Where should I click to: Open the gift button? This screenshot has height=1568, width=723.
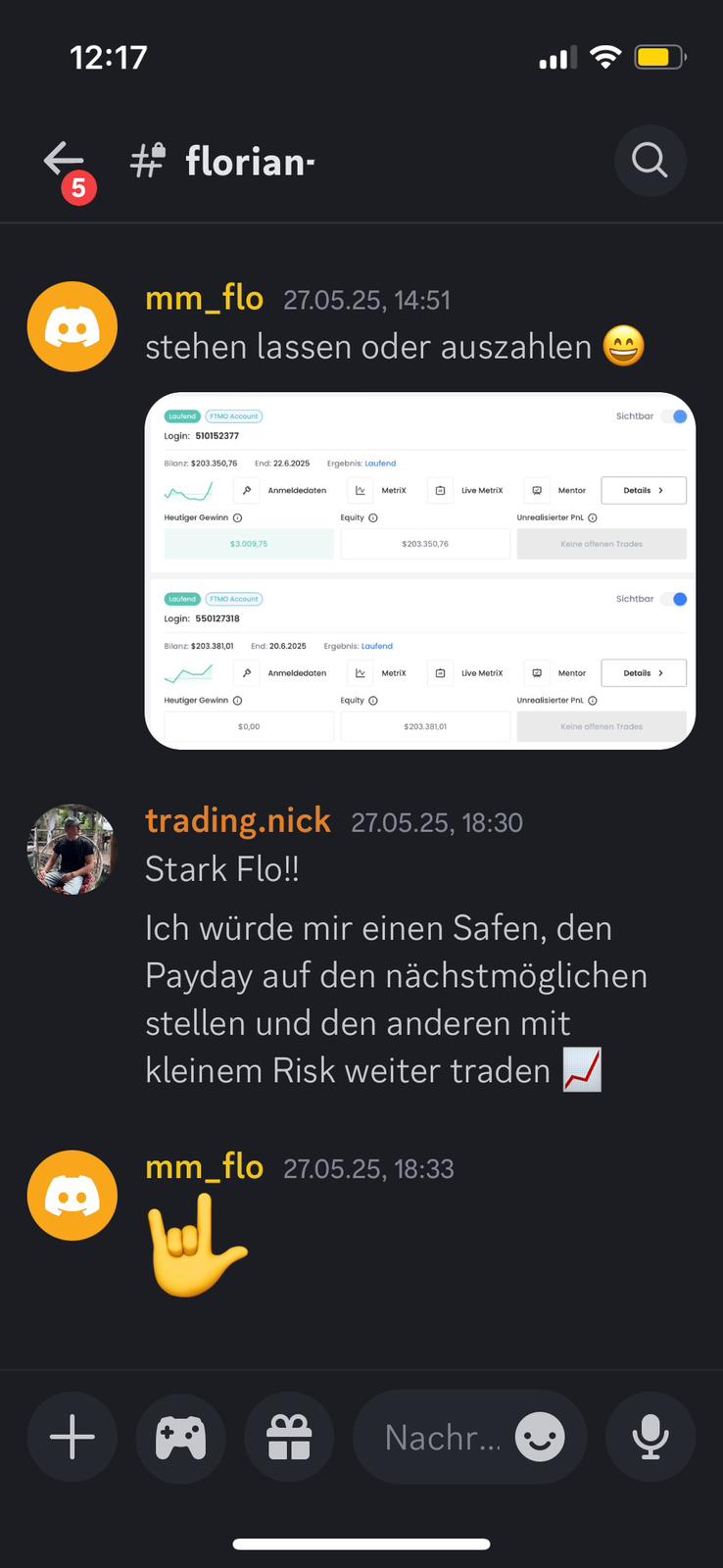click(289, 1438)
